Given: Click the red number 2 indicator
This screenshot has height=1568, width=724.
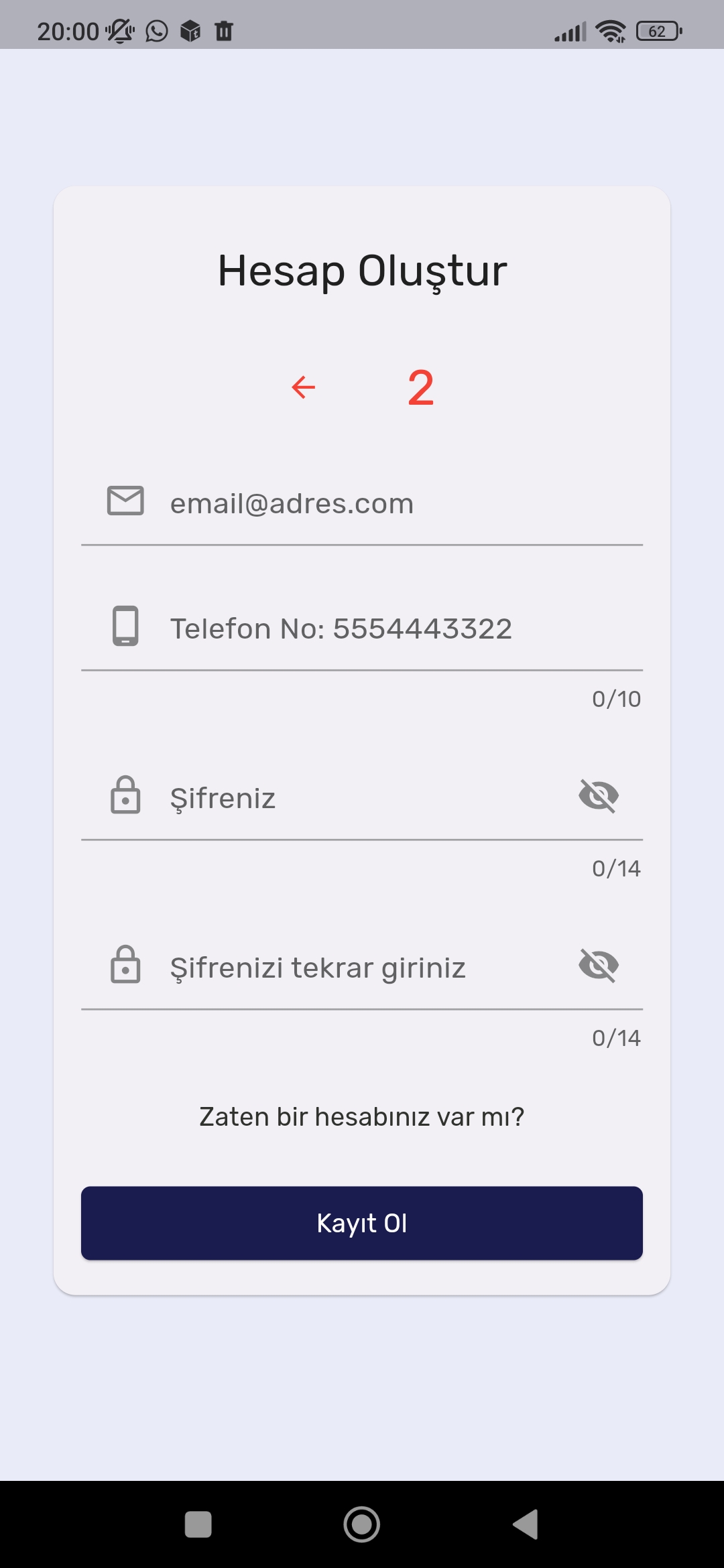Looking at the screenshot, I should pos(419,387).
